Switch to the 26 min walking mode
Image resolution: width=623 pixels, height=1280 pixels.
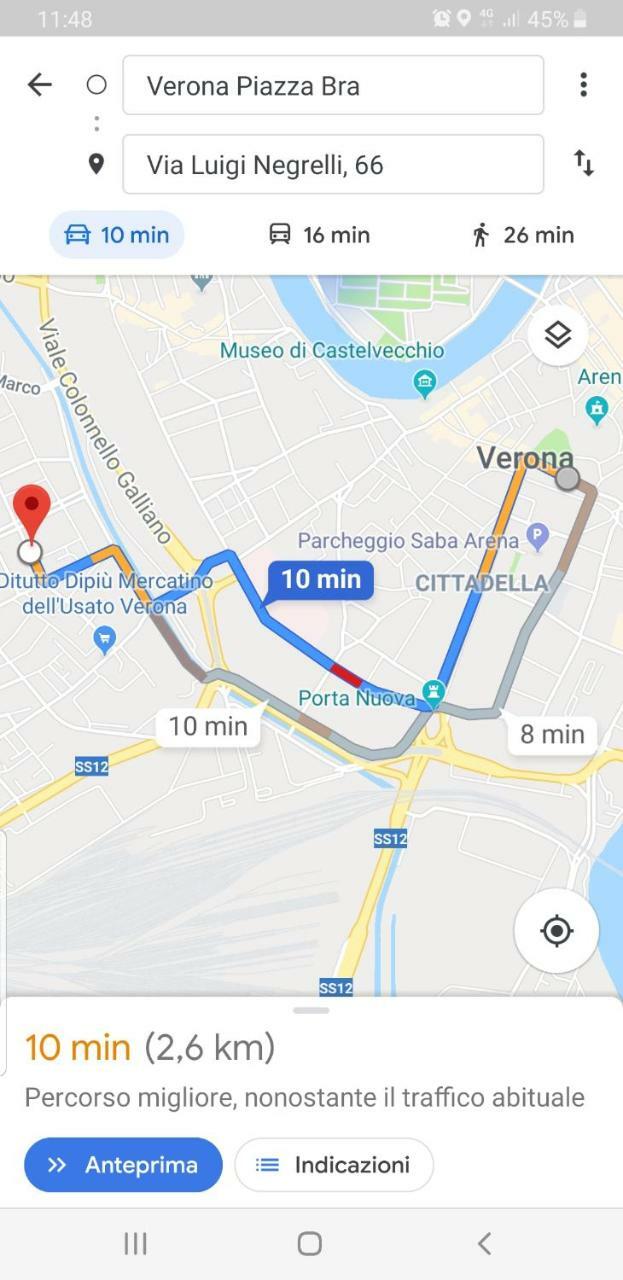coord(523,235)
